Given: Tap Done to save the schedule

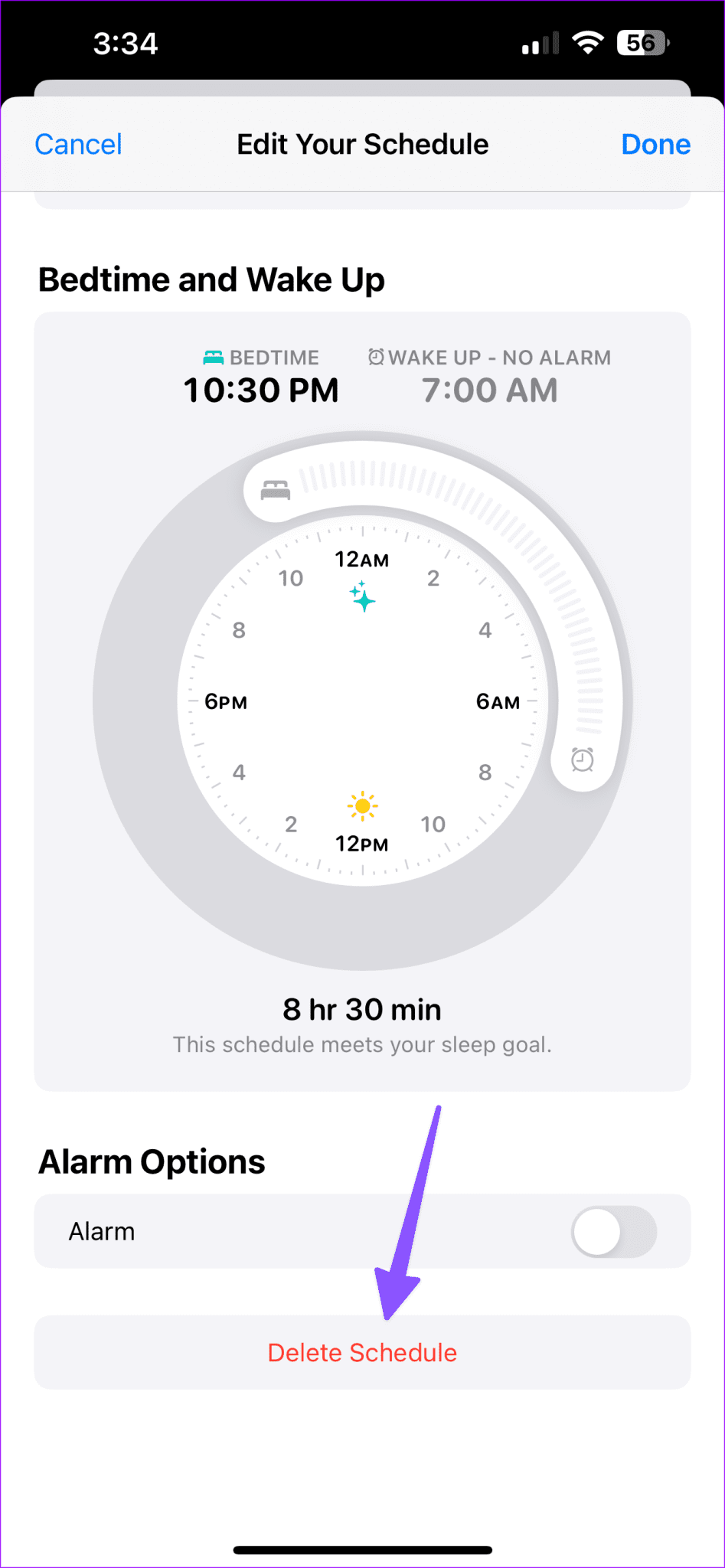Looking at the screenshot, I should tap(655, 144).
